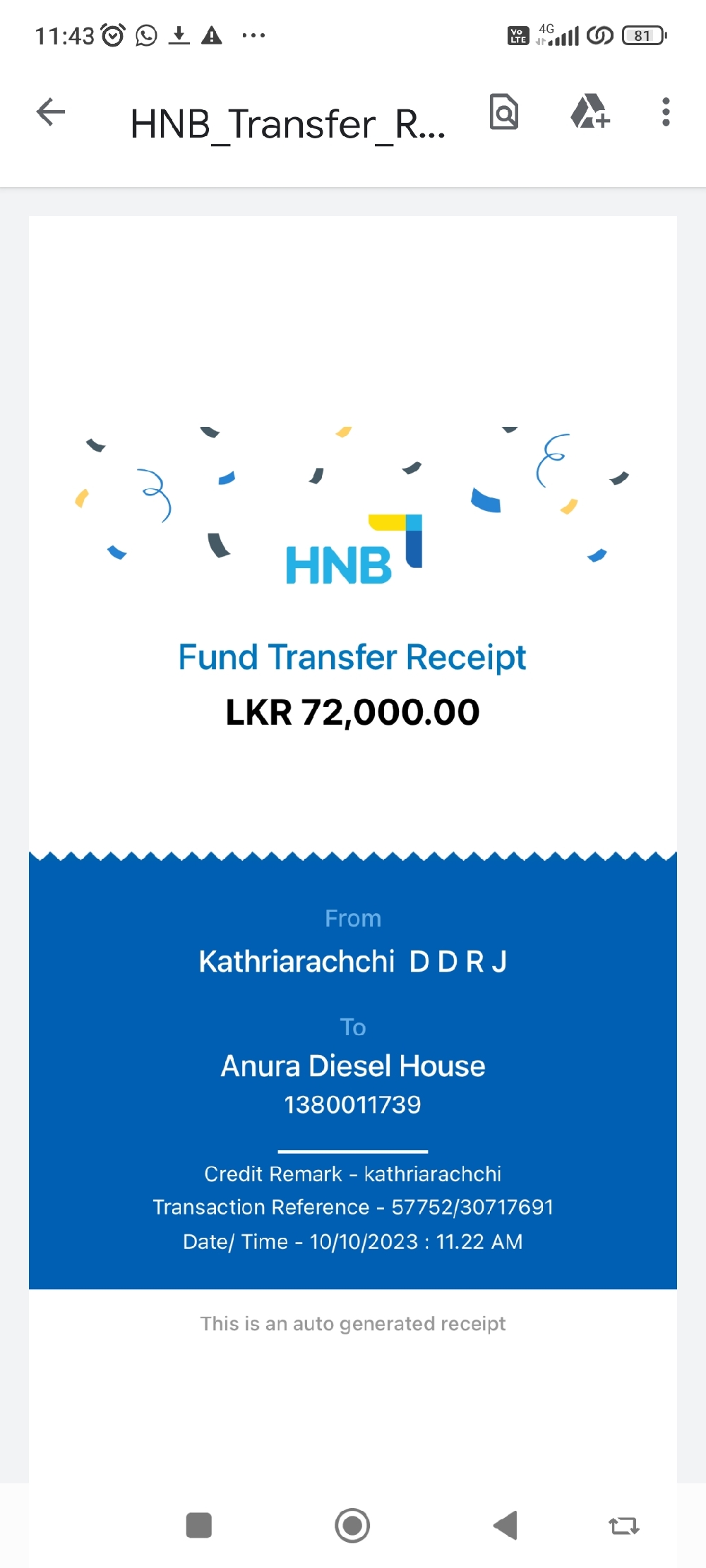The image size is (706, 1568).
Task: Tap the system home button
Action: pos(352,1526)
